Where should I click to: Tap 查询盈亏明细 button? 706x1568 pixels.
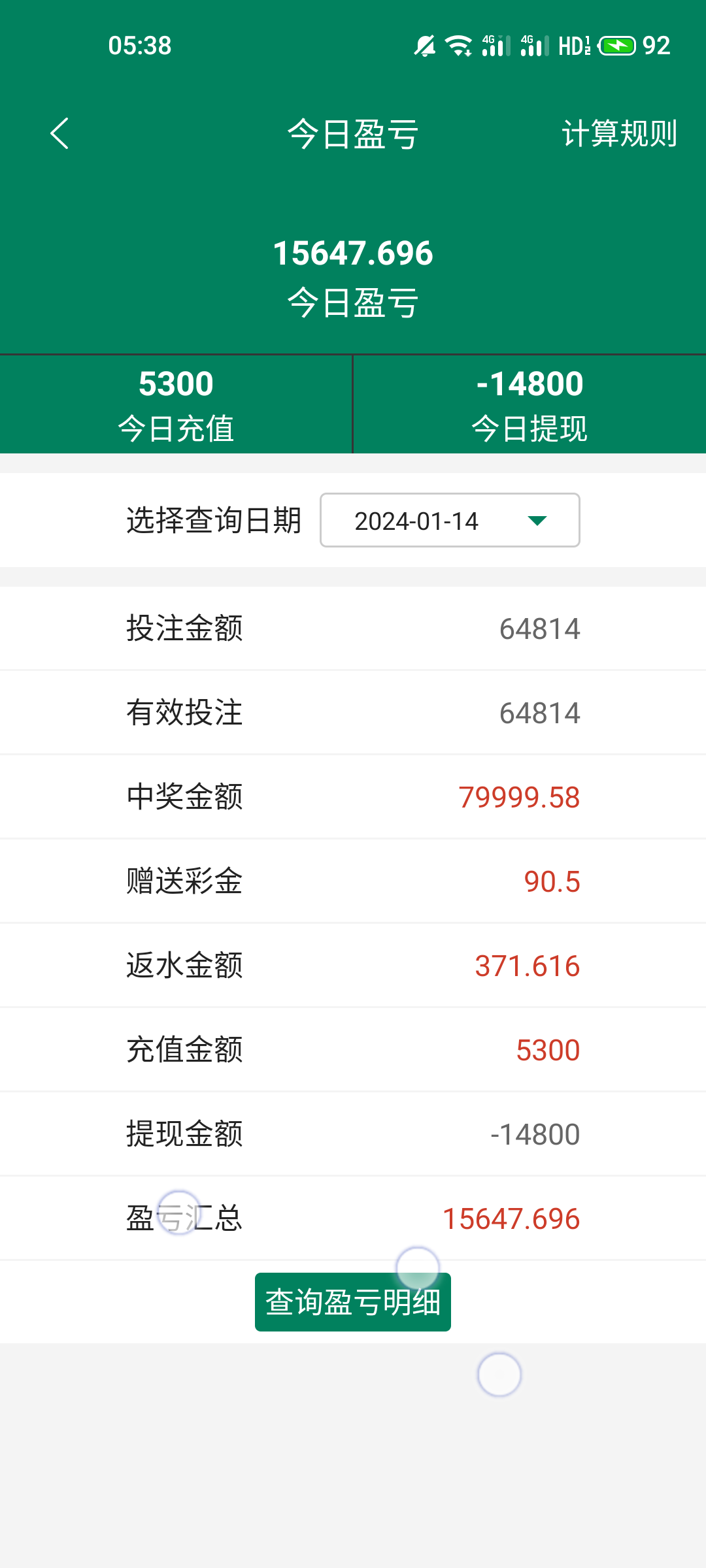pos(352,1302)
